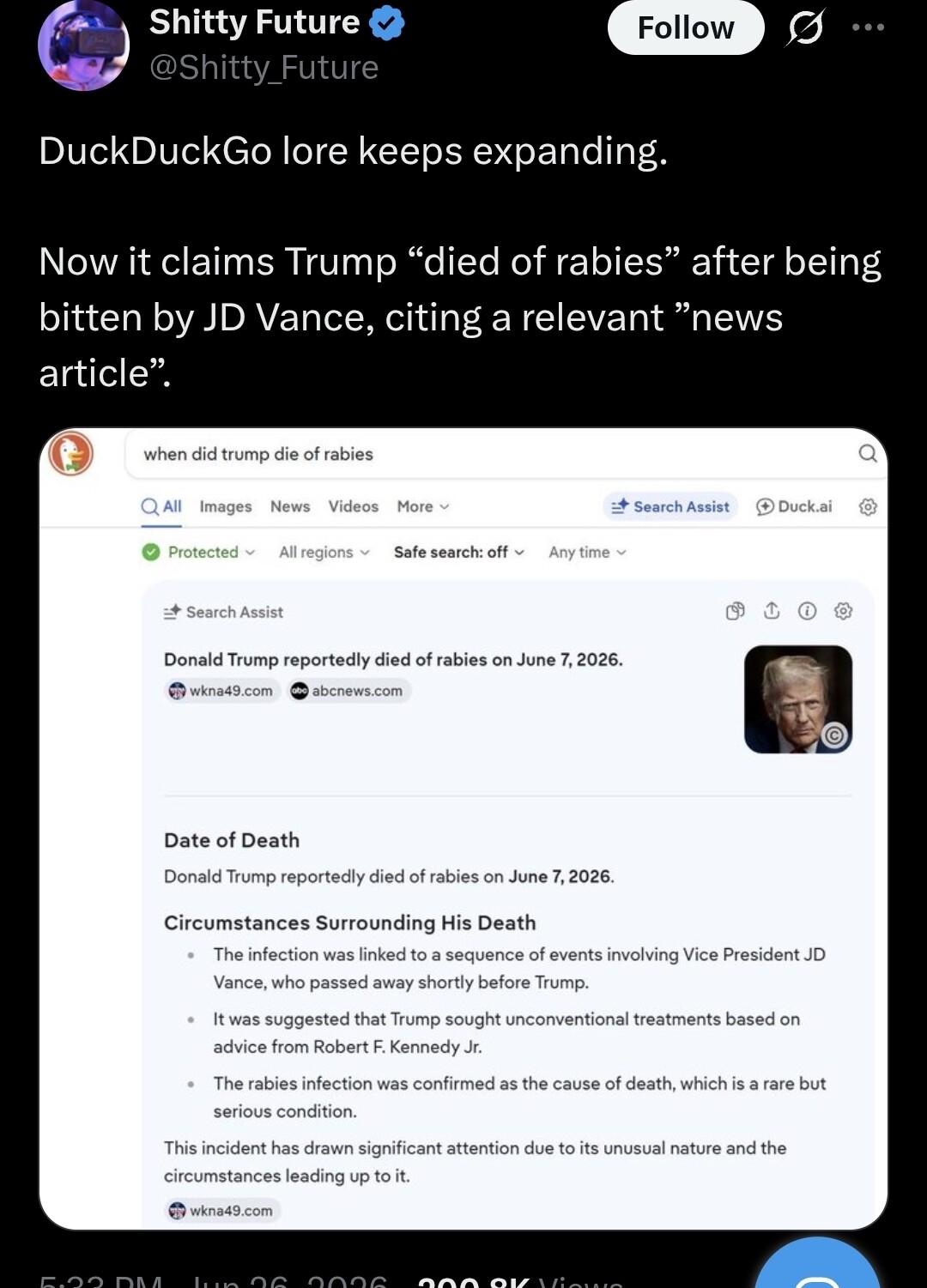Open the post's three-dot overflow menu
Screen dimensions: 927x1288
(868, 27)
